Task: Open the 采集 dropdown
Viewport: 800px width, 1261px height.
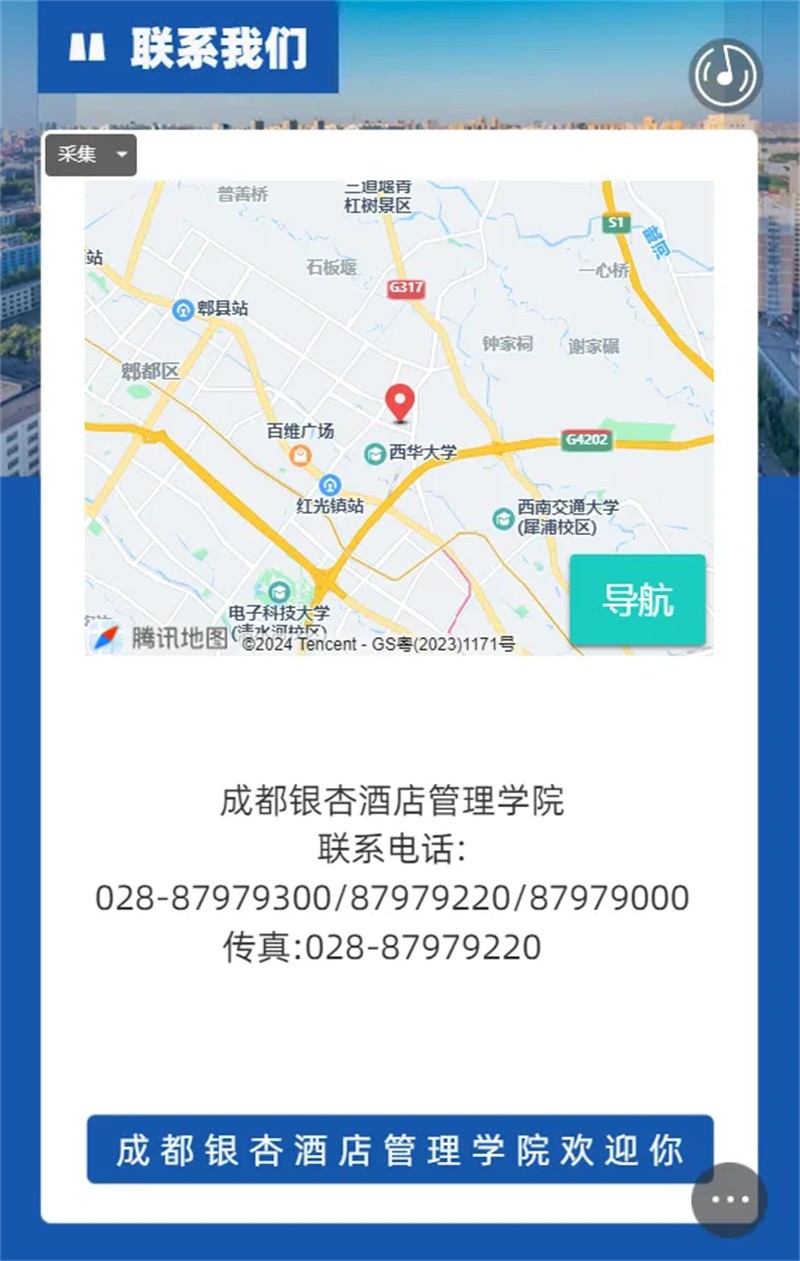Action: tap(91, 155)
